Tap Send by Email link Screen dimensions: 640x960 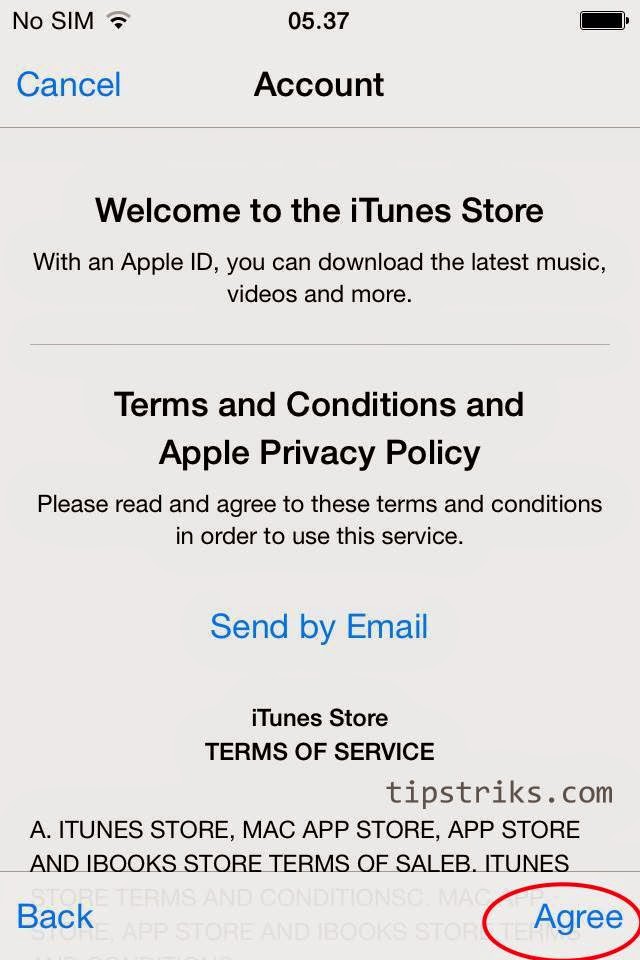(x=319, y=627)
